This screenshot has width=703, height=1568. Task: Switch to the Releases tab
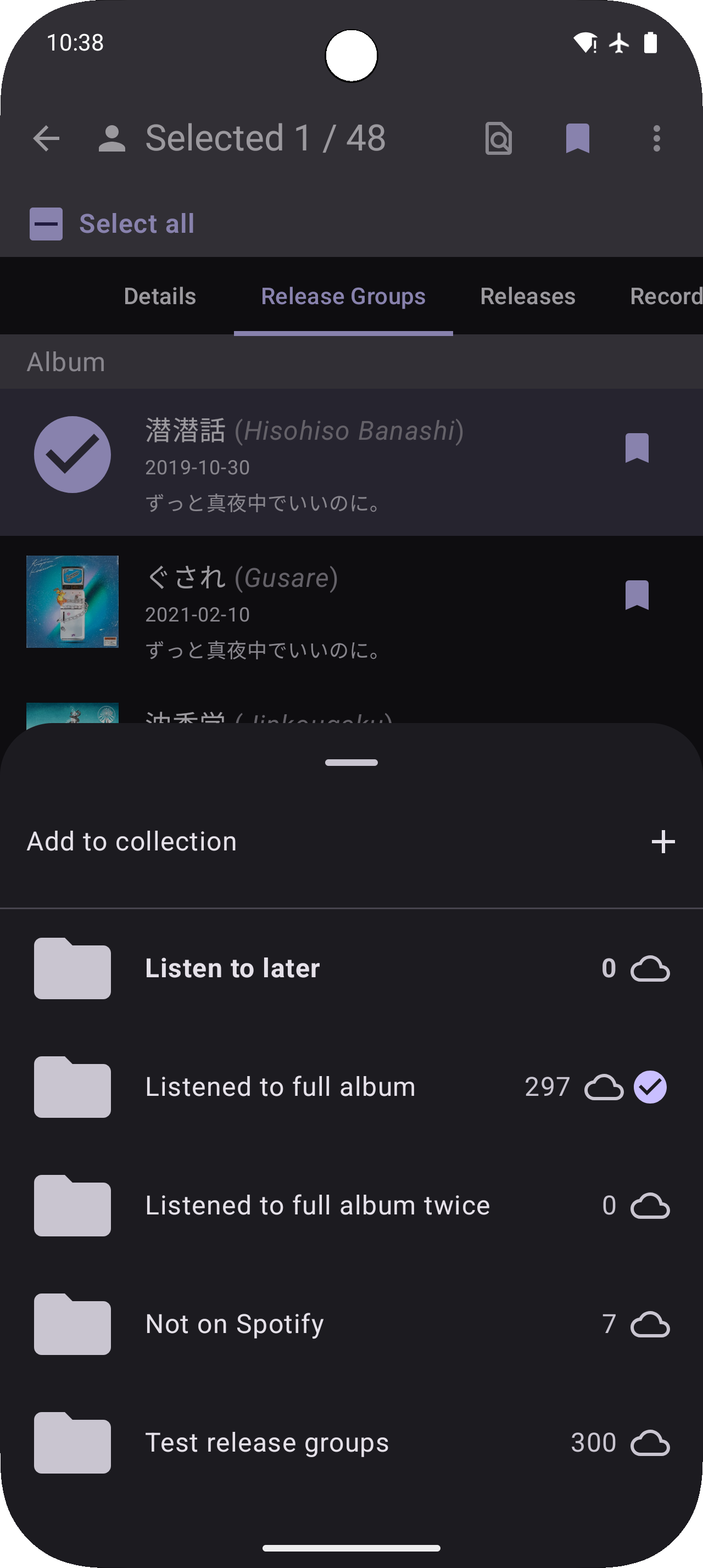(527, 296)
